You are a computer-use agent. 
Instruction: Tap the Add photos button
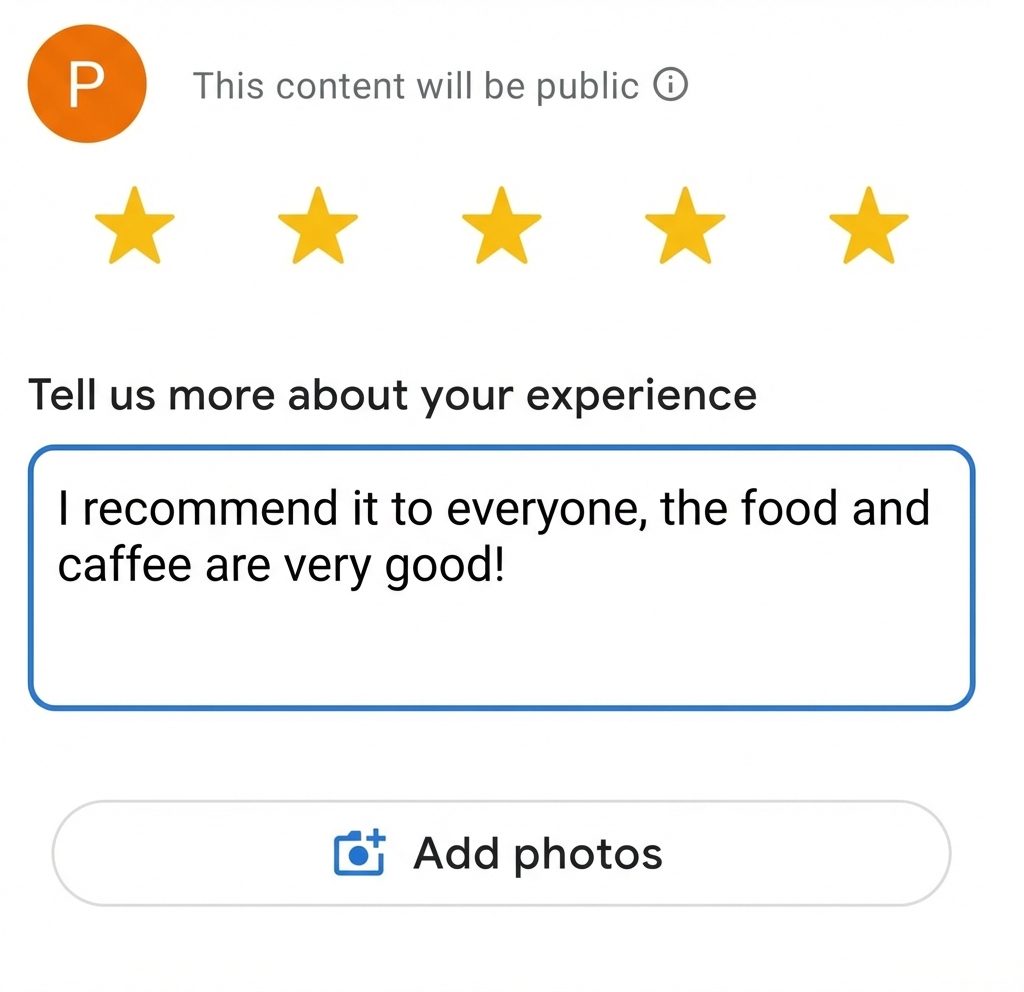coord(500,853)
